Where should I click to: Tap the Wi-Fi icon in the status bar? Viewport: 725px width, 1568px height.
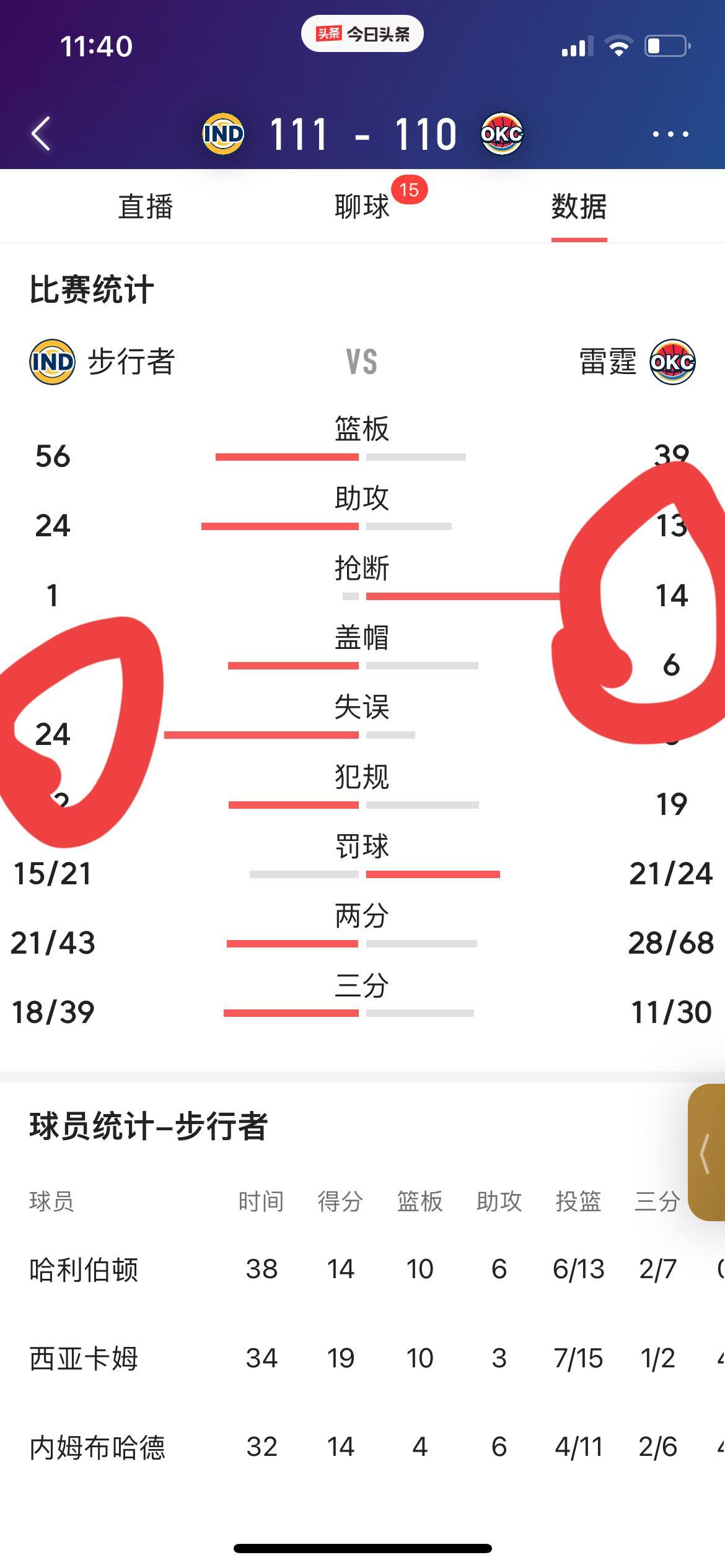click(620, 43)
